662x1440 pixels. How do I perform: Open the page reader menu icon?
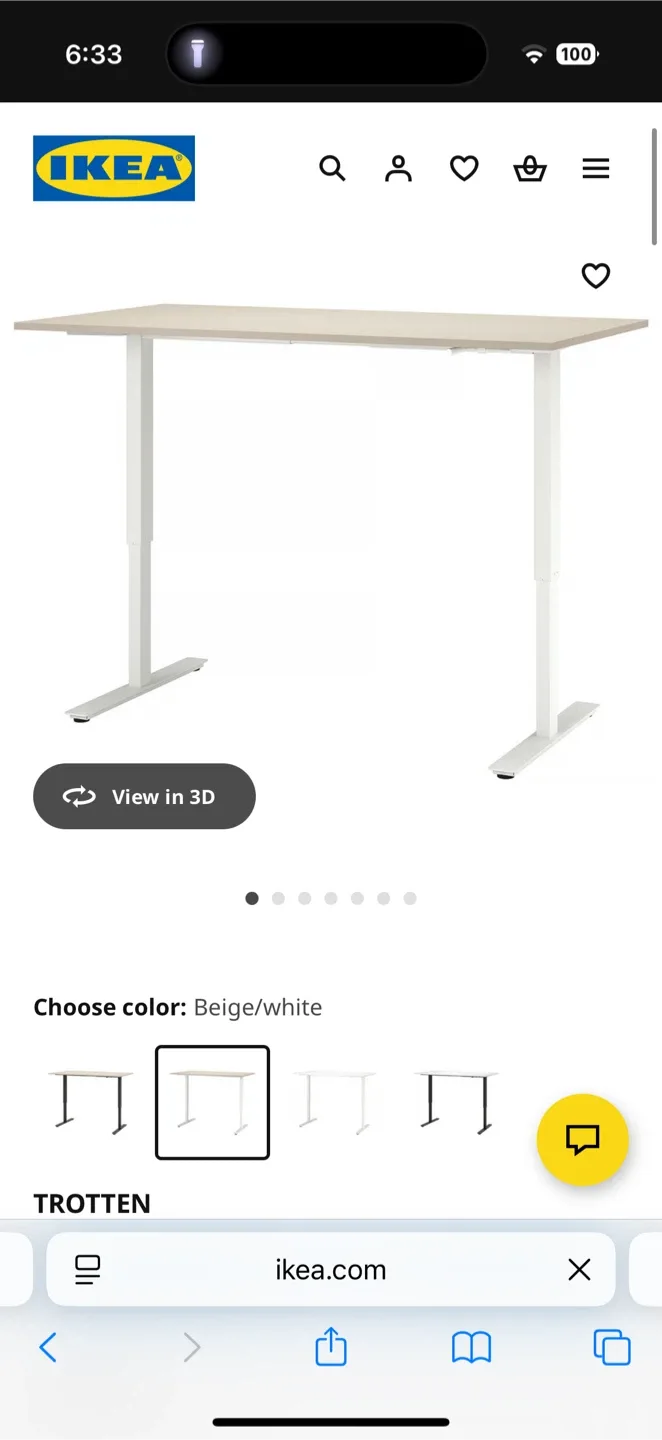tap(88, 1270)
